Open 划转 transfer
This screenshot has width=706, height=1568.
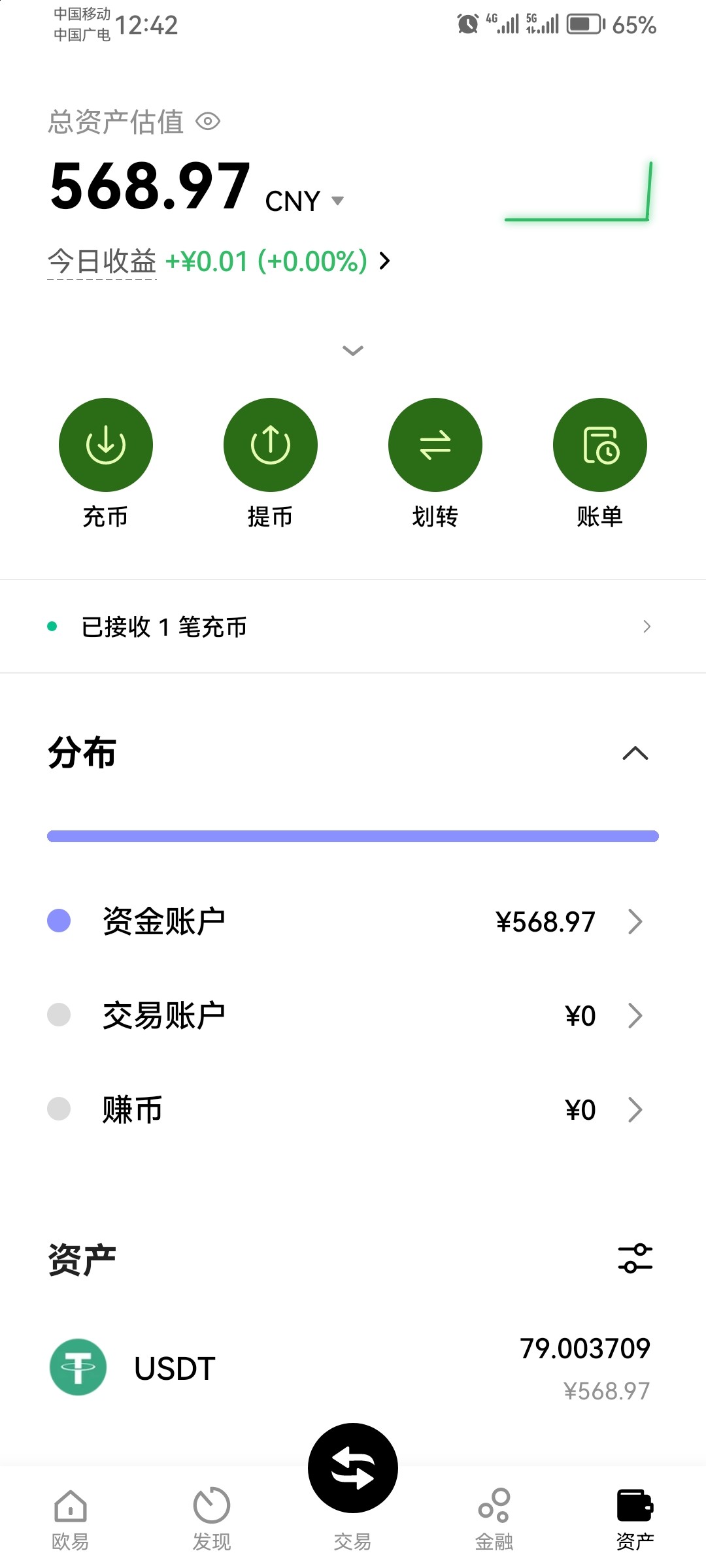coord(435,445)
